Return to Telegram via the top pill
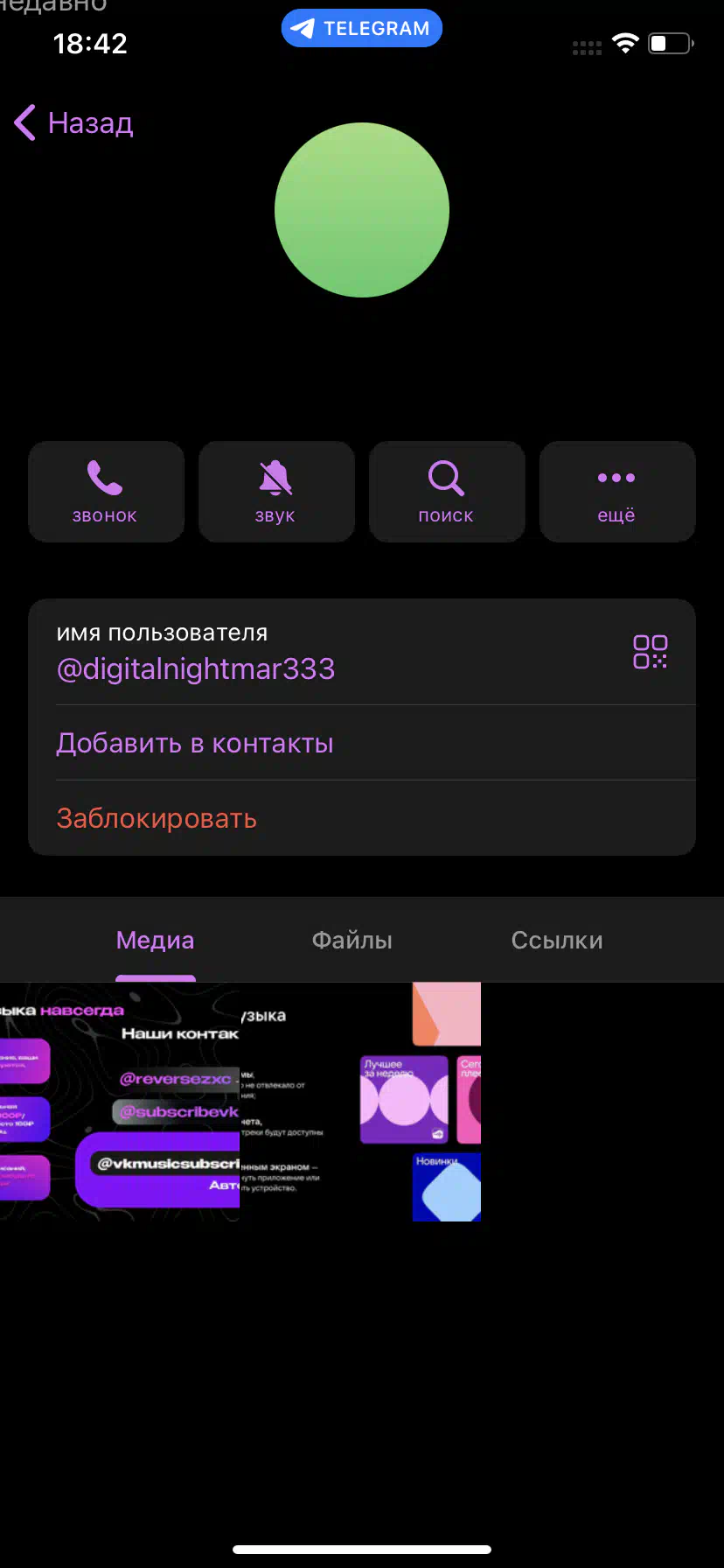The image size is (724, 1568). 362,28
